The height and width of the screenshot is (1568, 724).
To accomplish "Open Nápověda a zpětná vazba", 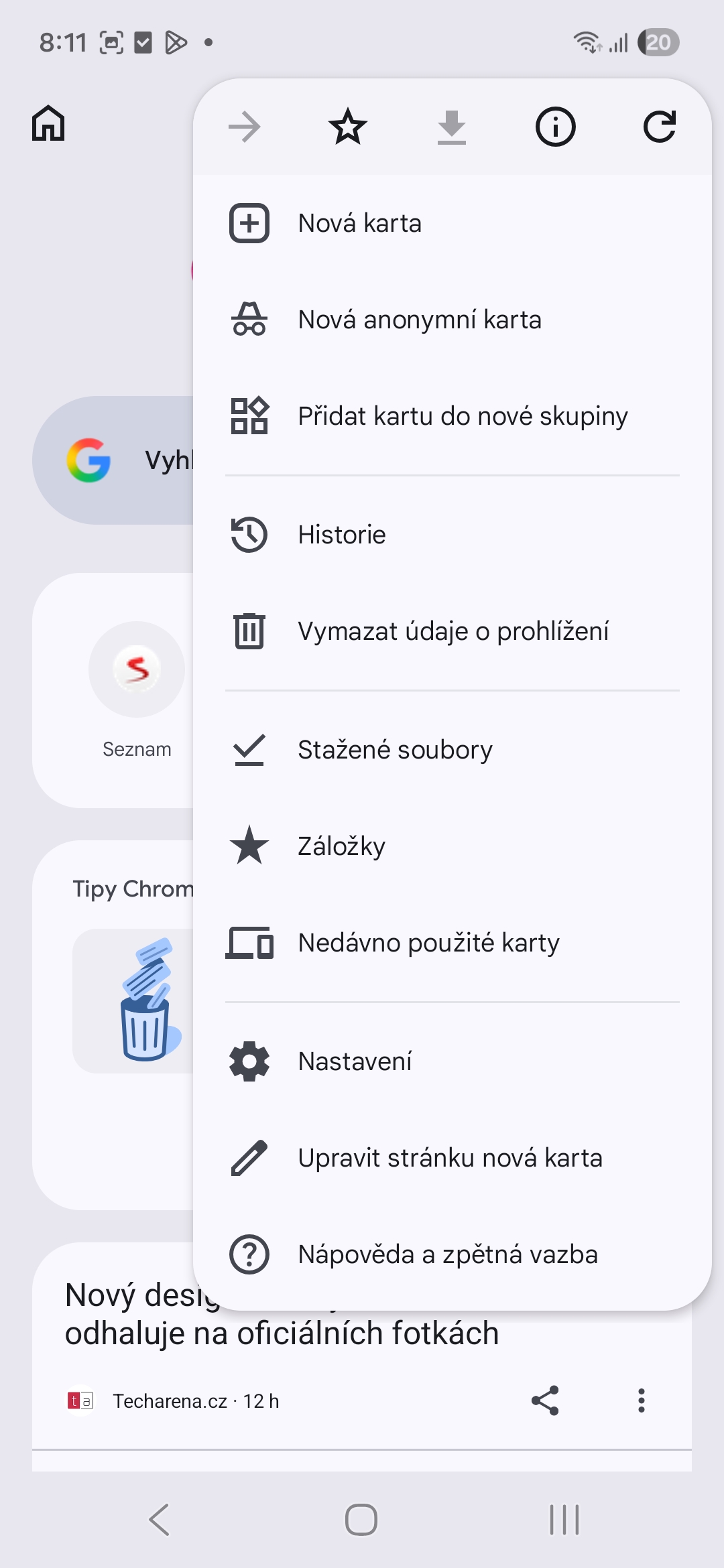I will point(448,1254).
